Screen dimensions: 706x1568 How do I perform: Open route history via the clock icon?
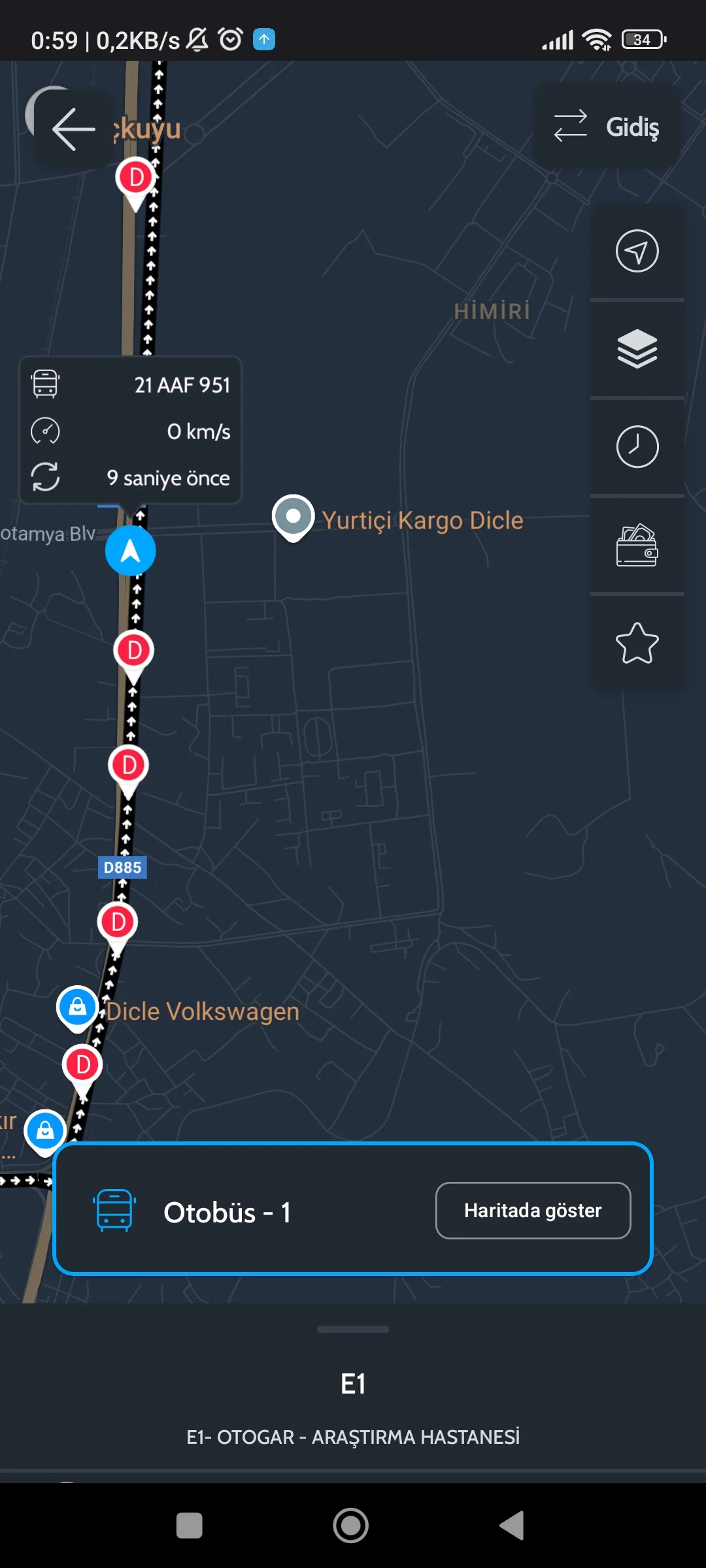pos(637,447)
